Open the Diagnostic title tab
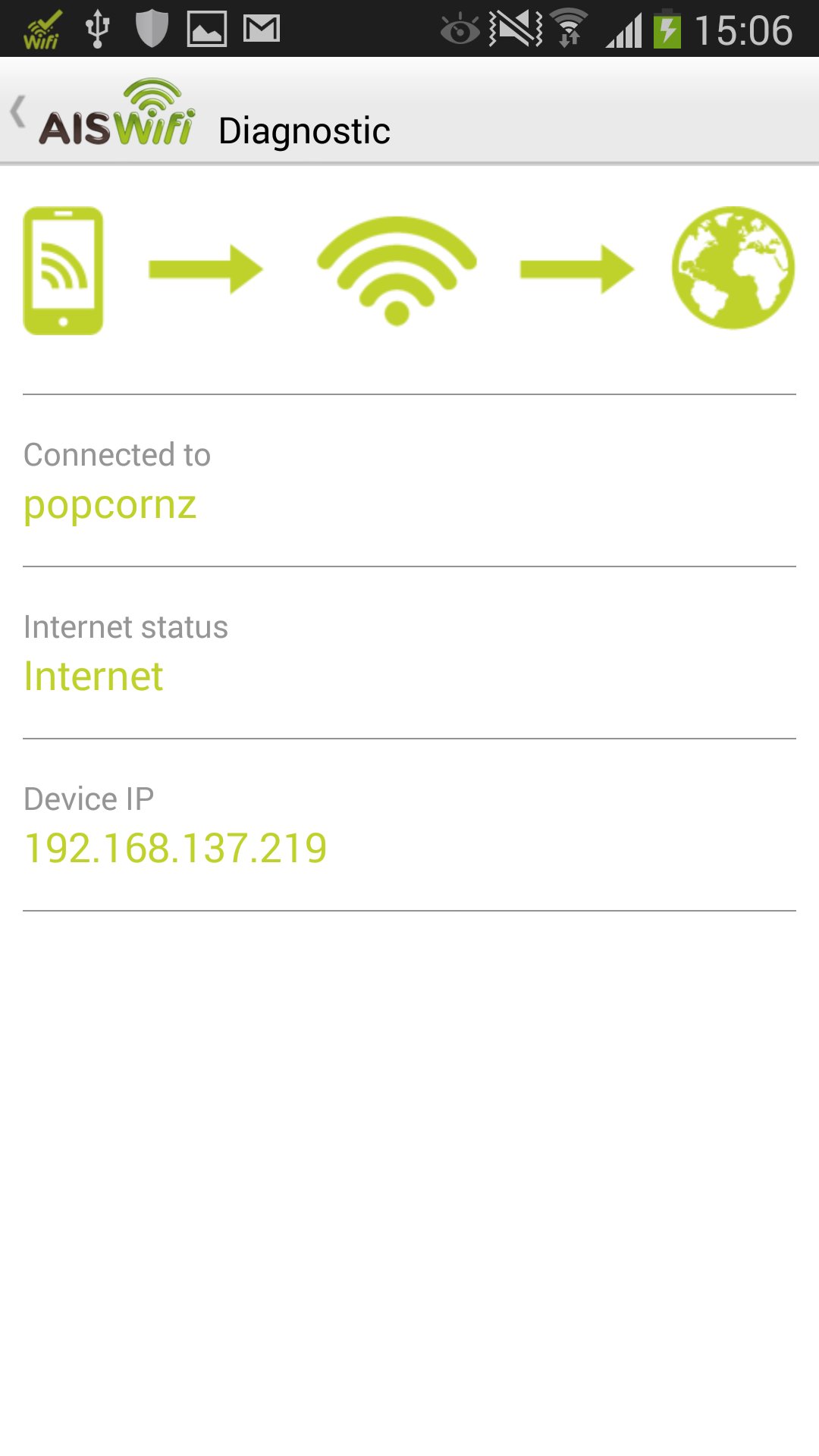The width and height of the screenshot is (819, 1456). click(305, 129)
